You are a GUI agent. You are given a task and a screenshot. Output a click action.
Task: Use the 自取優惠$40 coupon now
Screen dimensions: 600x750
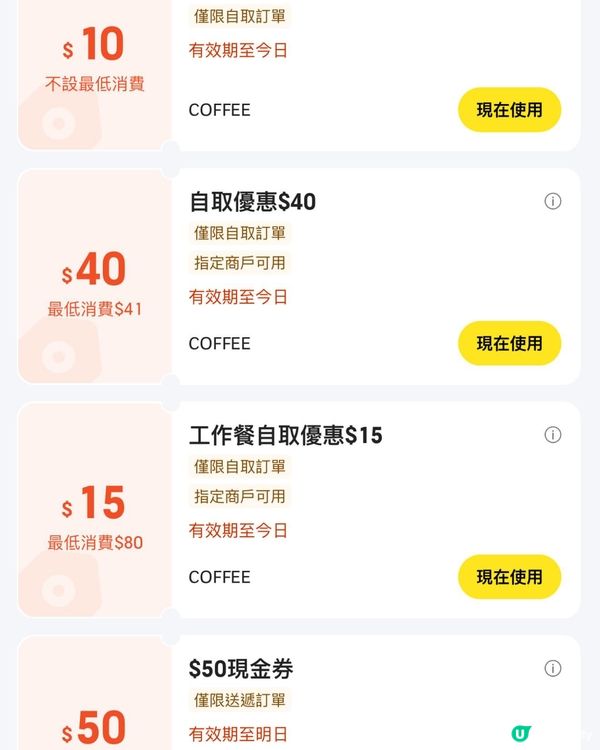[x=509, y=343]
